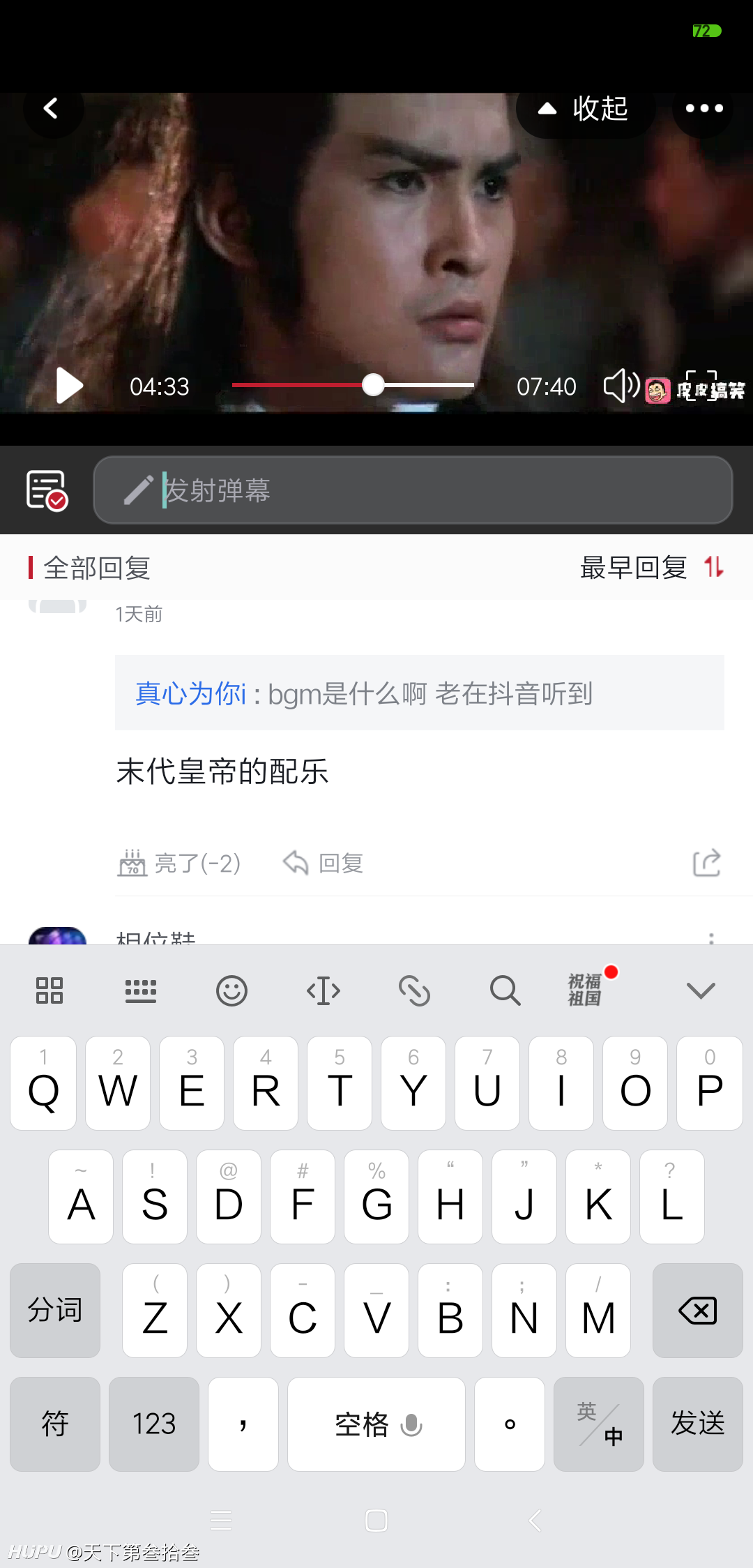Tap the video progress bar
Viewport: 753px width, 1568px height.
[x=353, y=385]
